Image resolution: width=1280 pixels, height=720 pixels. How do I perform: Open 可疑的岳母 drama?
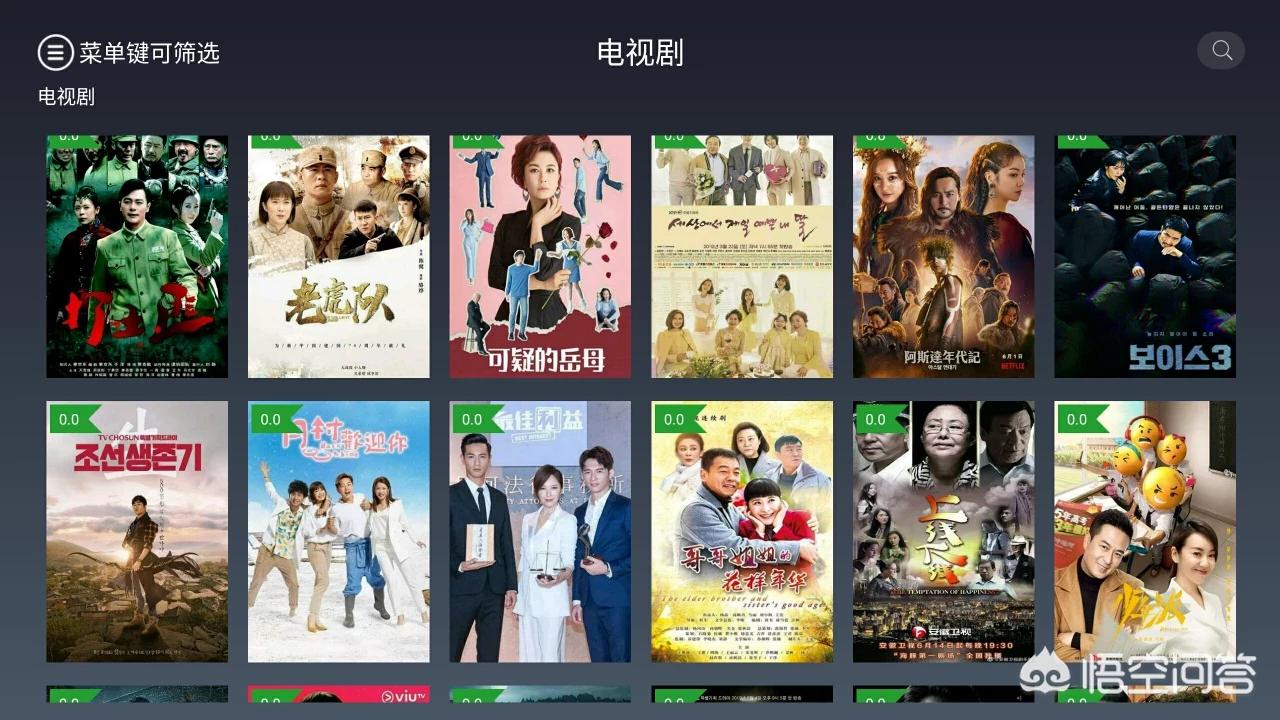540,257
